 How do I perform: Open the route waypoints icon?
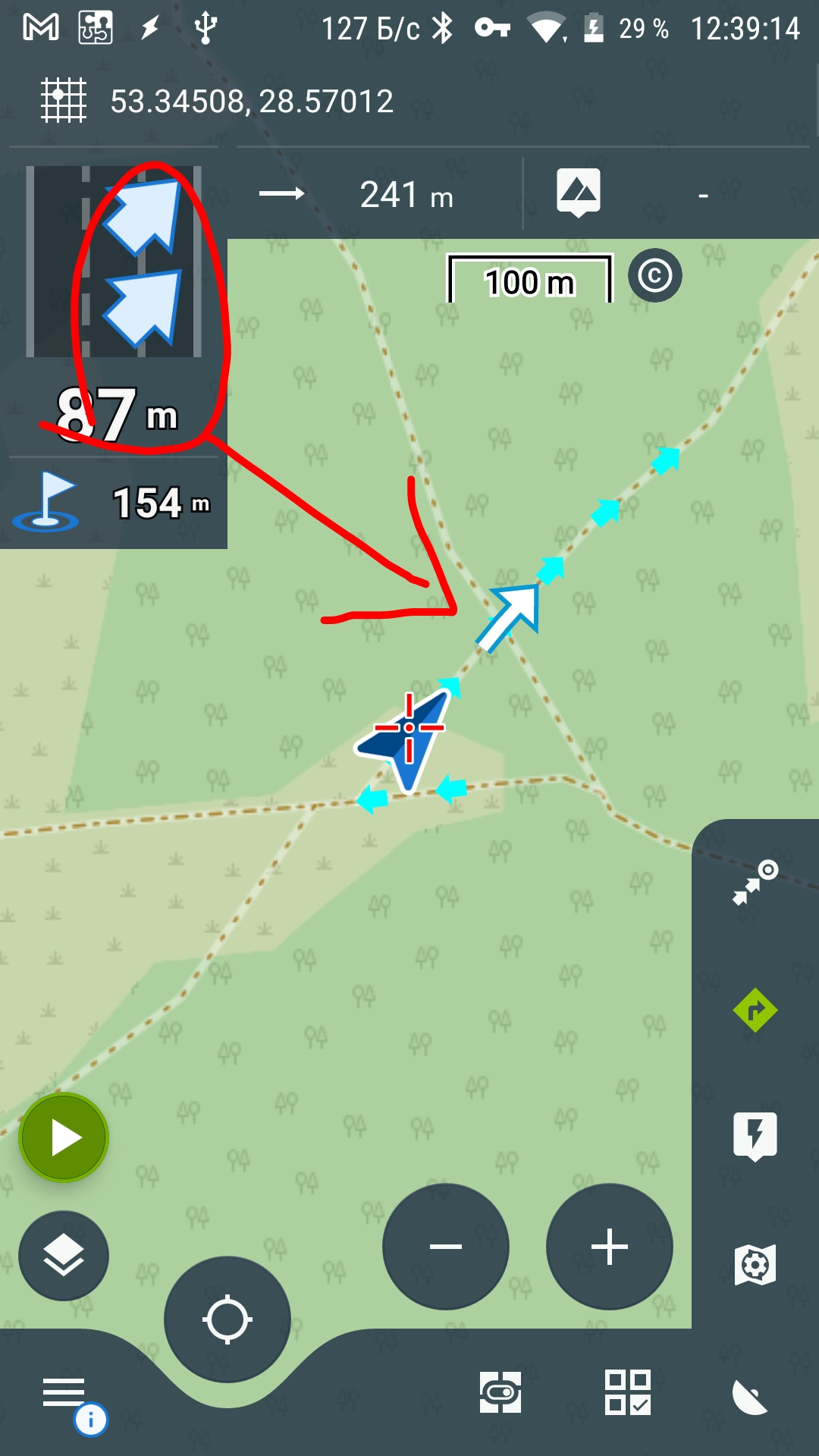pyautogui.click(x=755, y=883)
